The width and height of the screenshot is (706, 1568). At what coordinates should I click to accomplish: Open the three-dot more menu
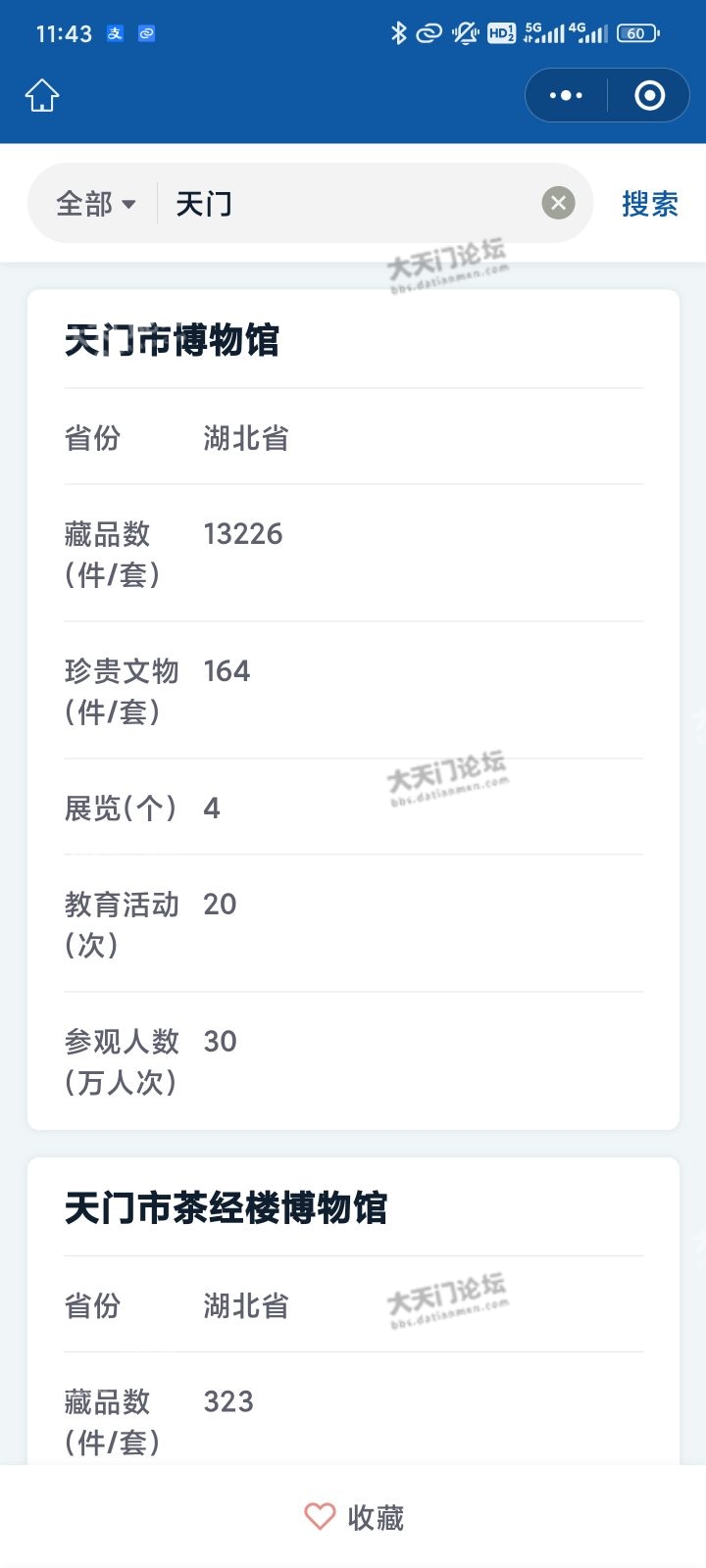coord(566,95)
